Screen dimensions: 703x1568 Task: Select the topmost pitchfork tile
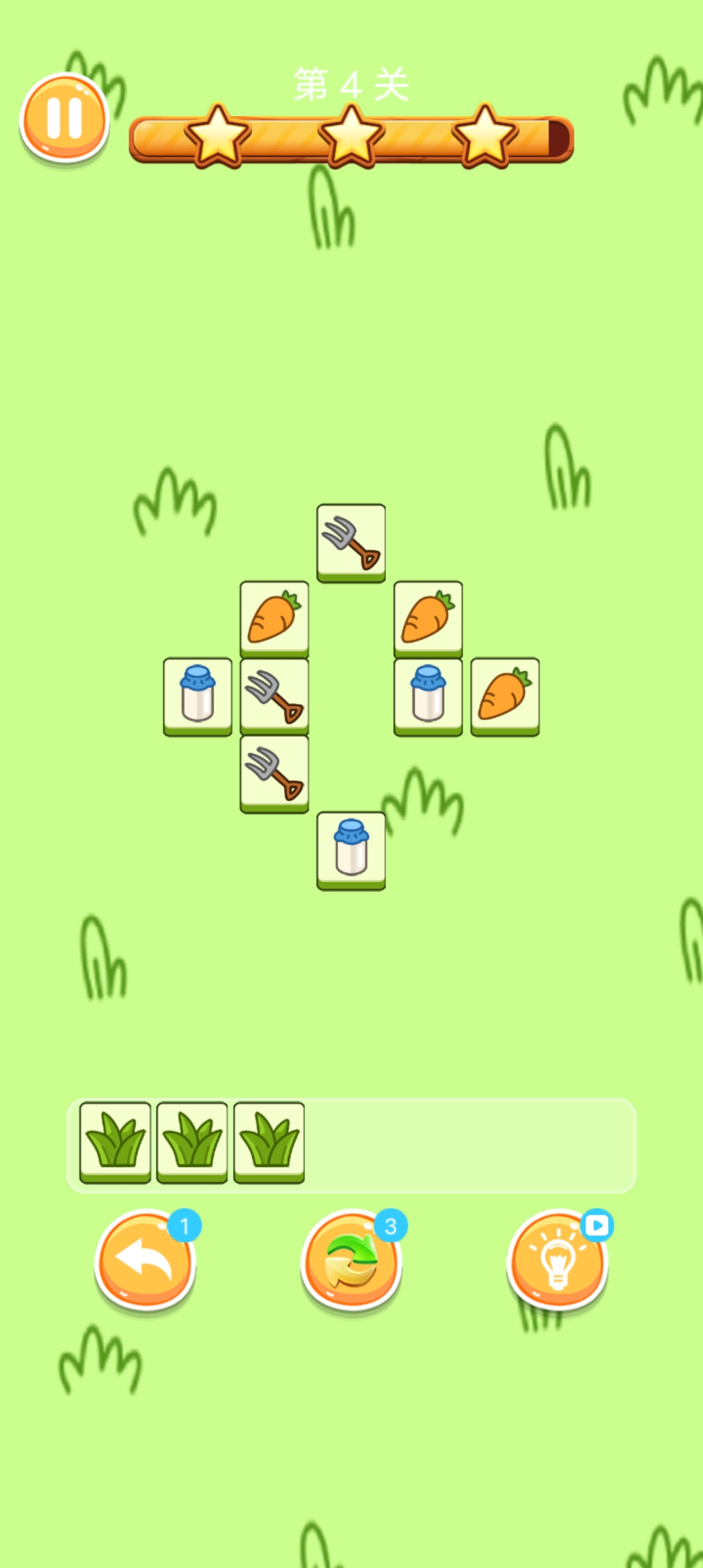coord(351,542)
